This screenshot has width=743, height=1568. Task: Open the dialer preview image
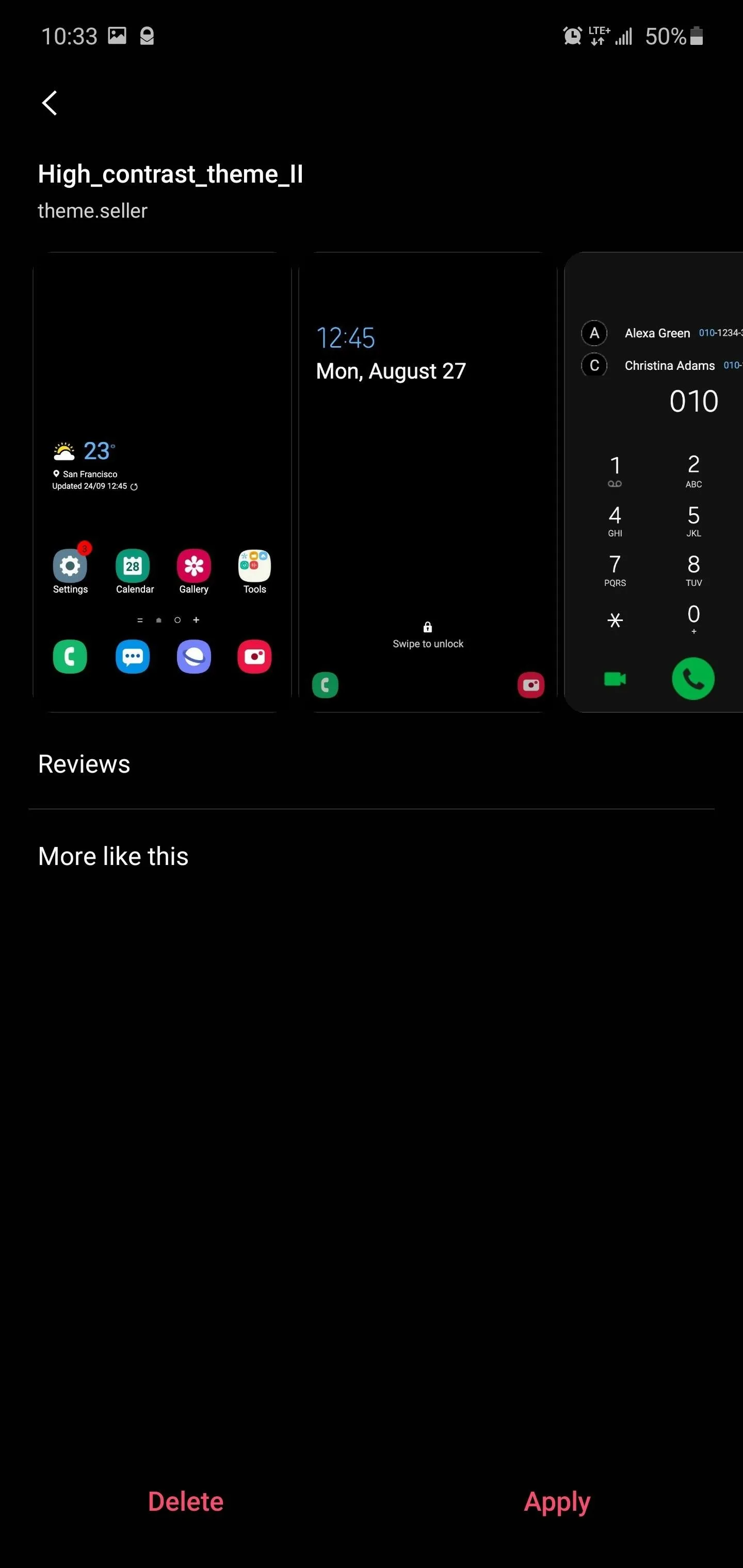[x=653, y=482]
